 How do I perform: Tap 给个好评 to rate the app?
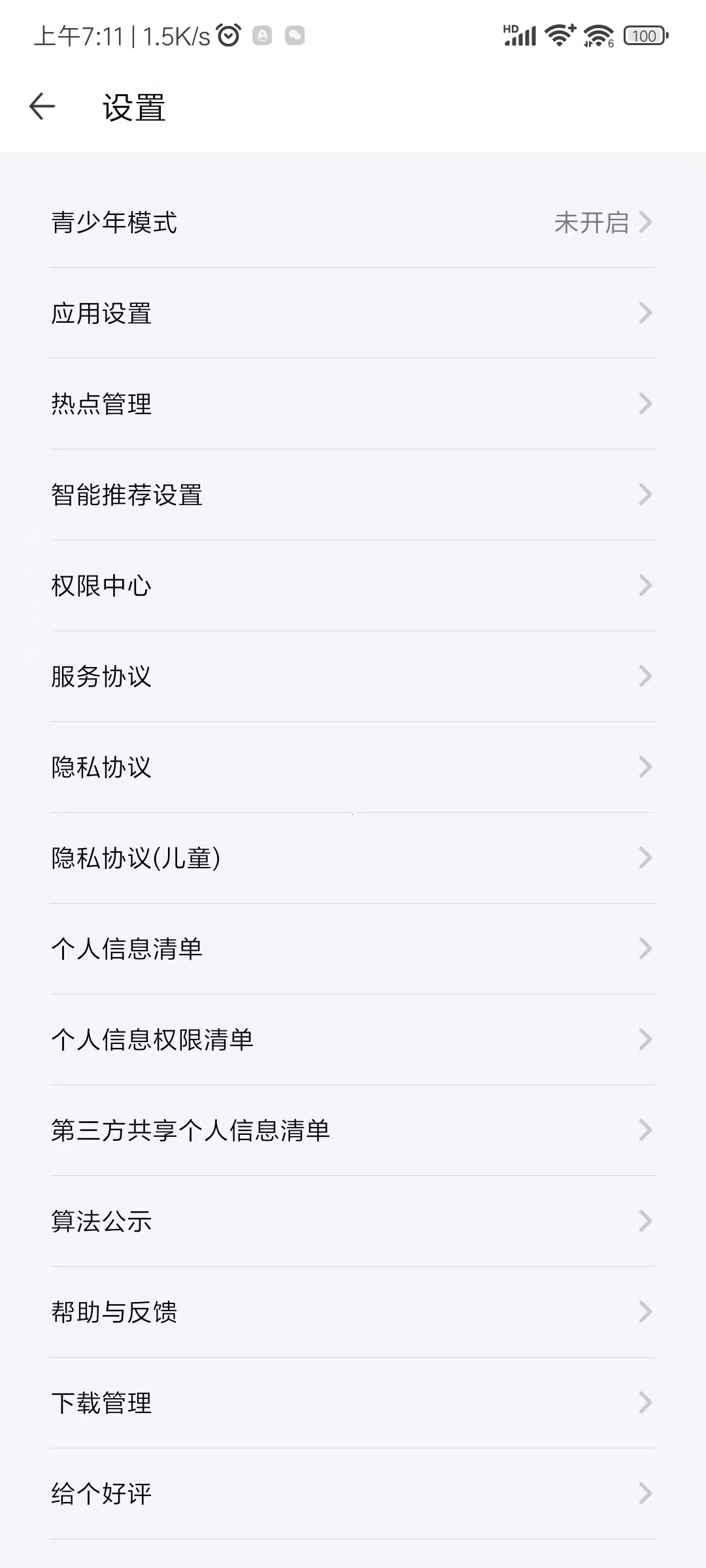(x=353, y=1494)
